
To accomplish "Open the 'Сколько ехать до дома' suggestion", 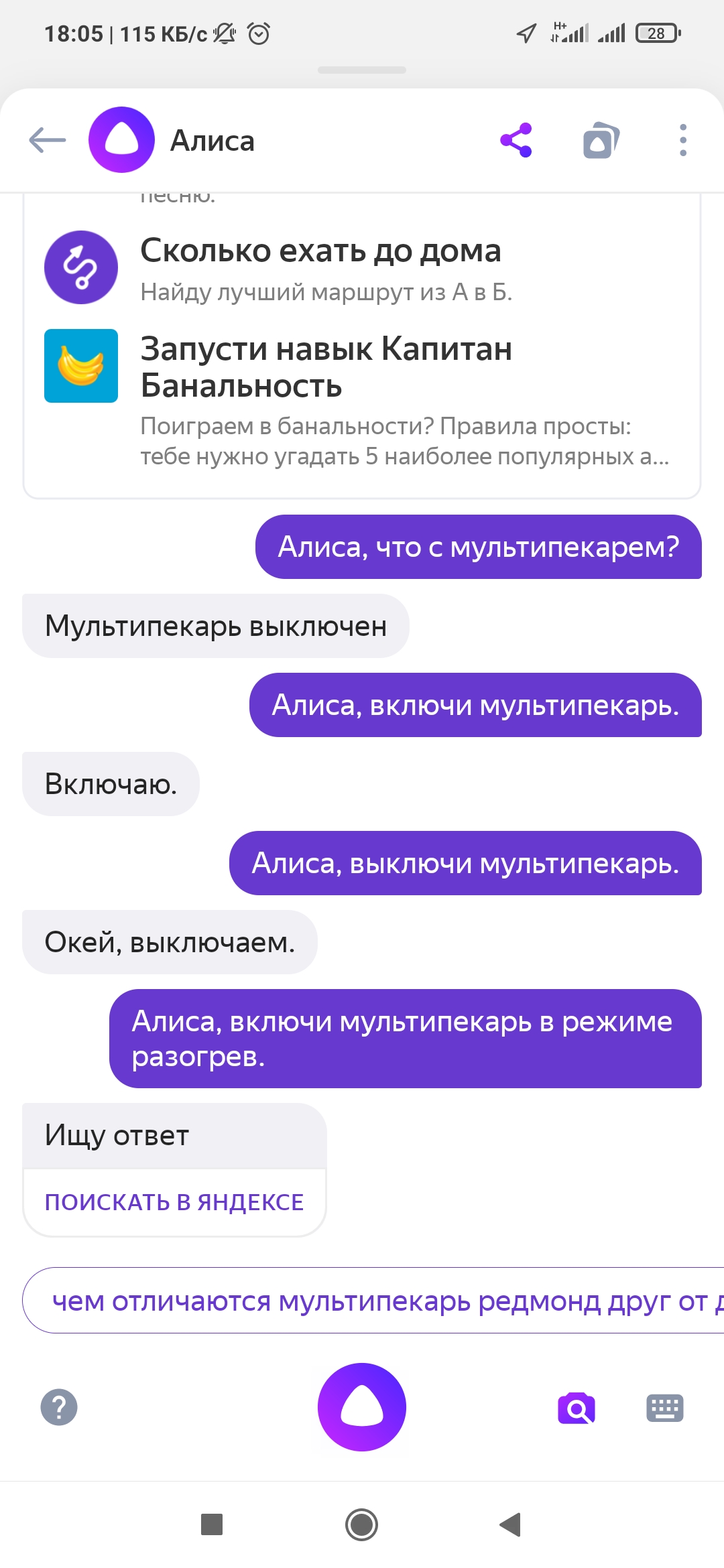I will tap(320, 268).
